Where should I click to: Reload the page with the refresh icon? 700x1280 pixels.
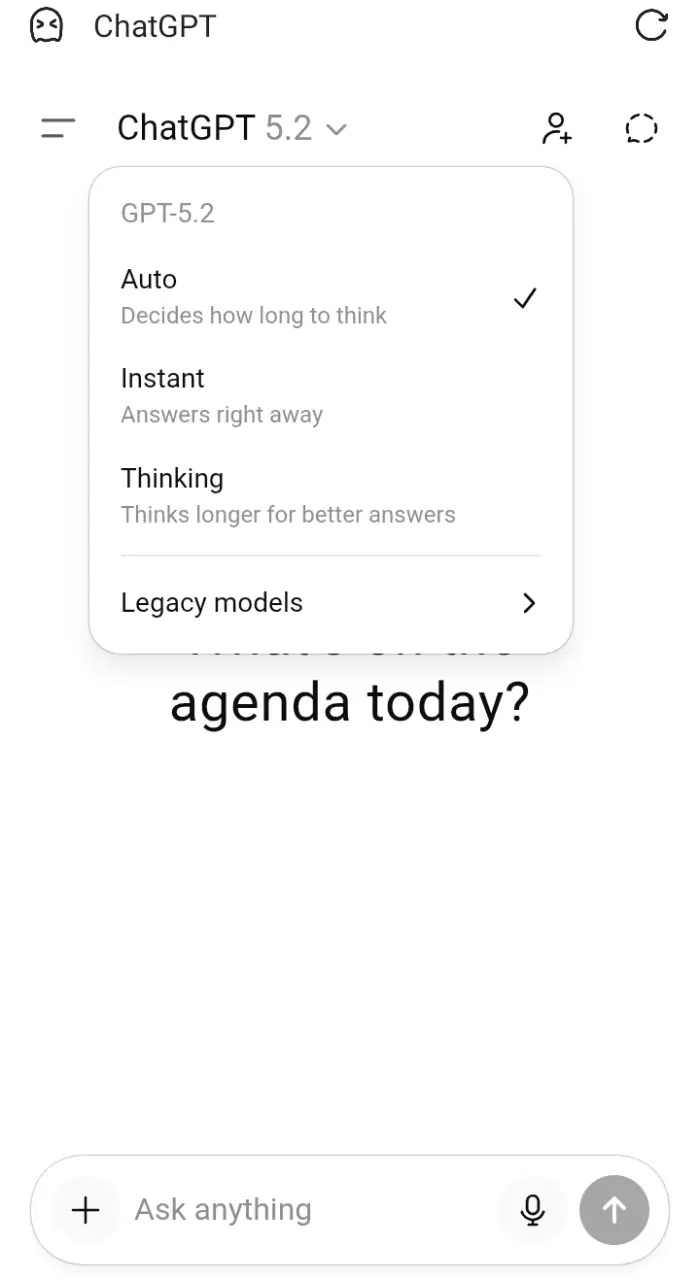(x=651, y=26)
